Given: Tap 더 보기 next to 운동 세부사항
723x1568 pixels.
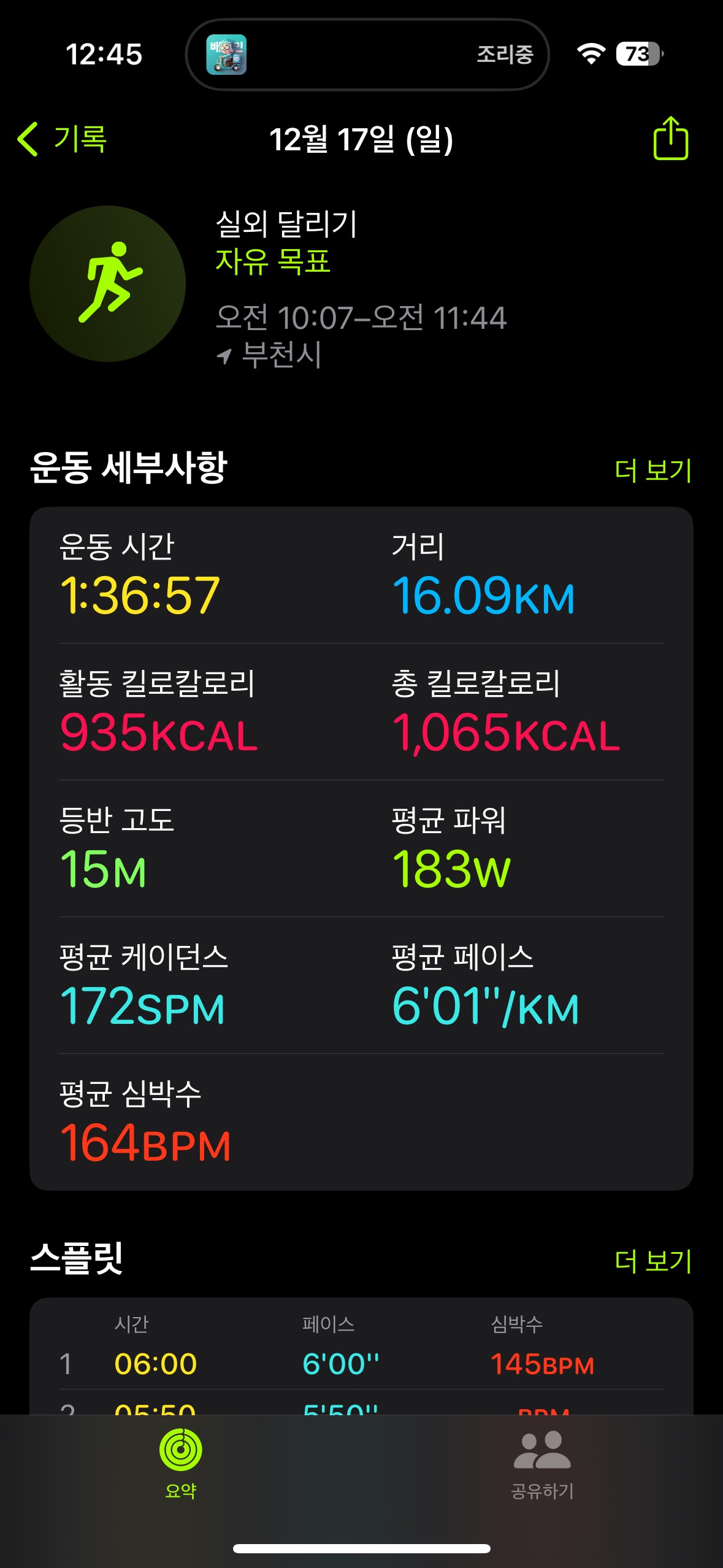Looking at the screenshot, I should point(653,471).
